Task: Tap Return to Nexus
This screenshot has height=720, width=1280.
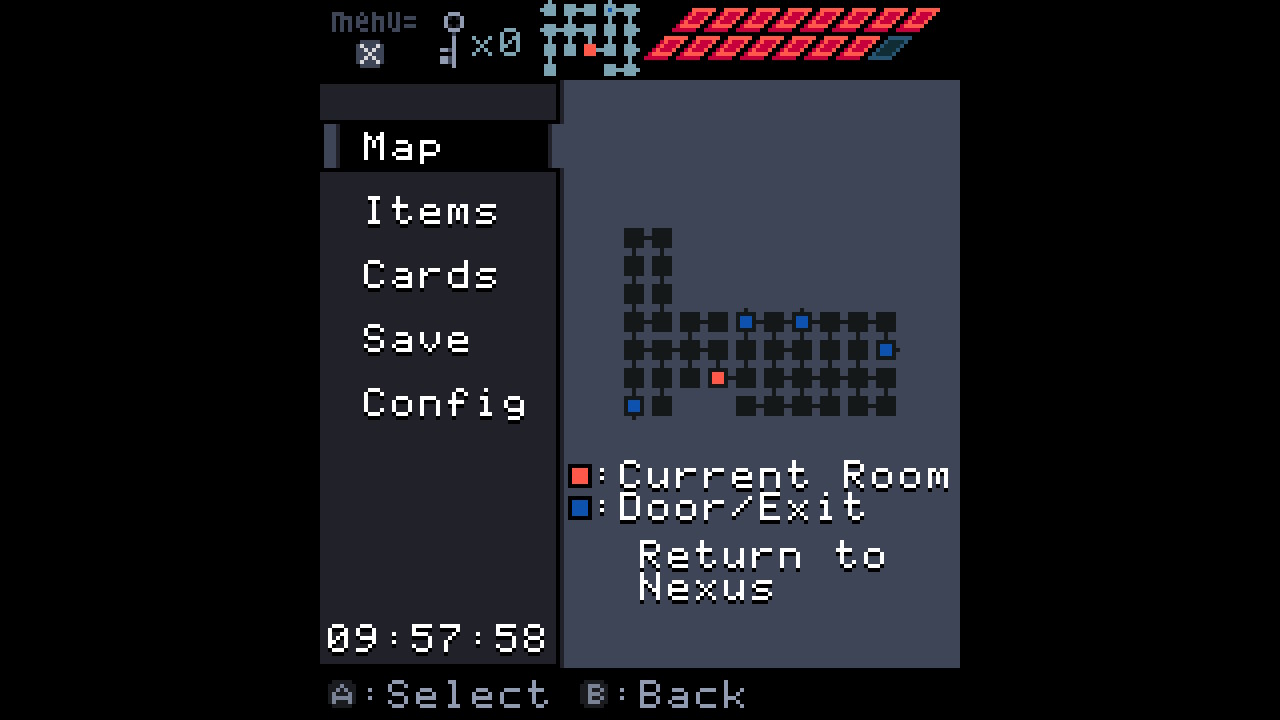Action: pos(762,571)
